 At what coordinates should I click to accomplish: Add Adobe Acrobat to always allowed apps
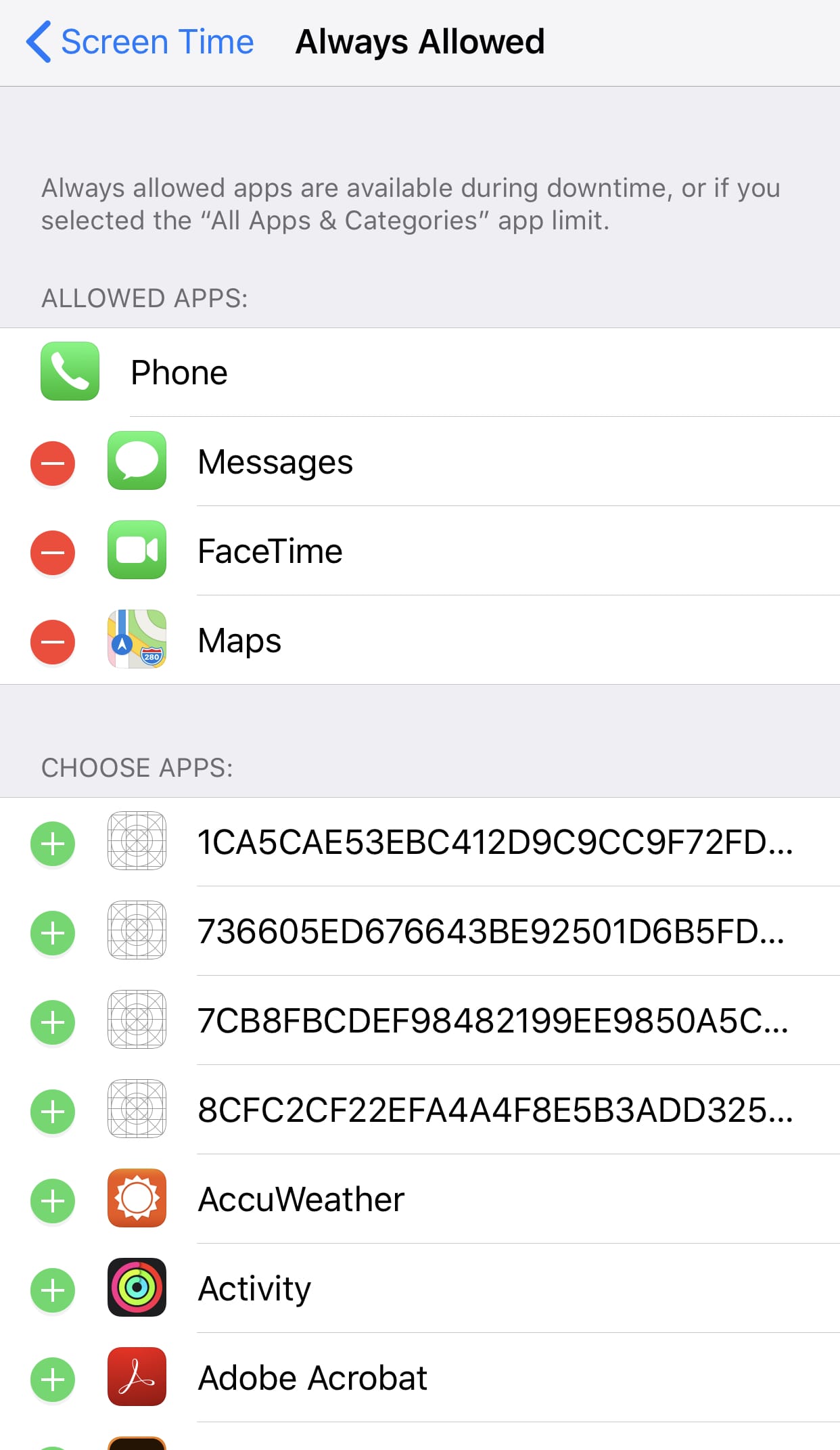tap(53, 1380)
